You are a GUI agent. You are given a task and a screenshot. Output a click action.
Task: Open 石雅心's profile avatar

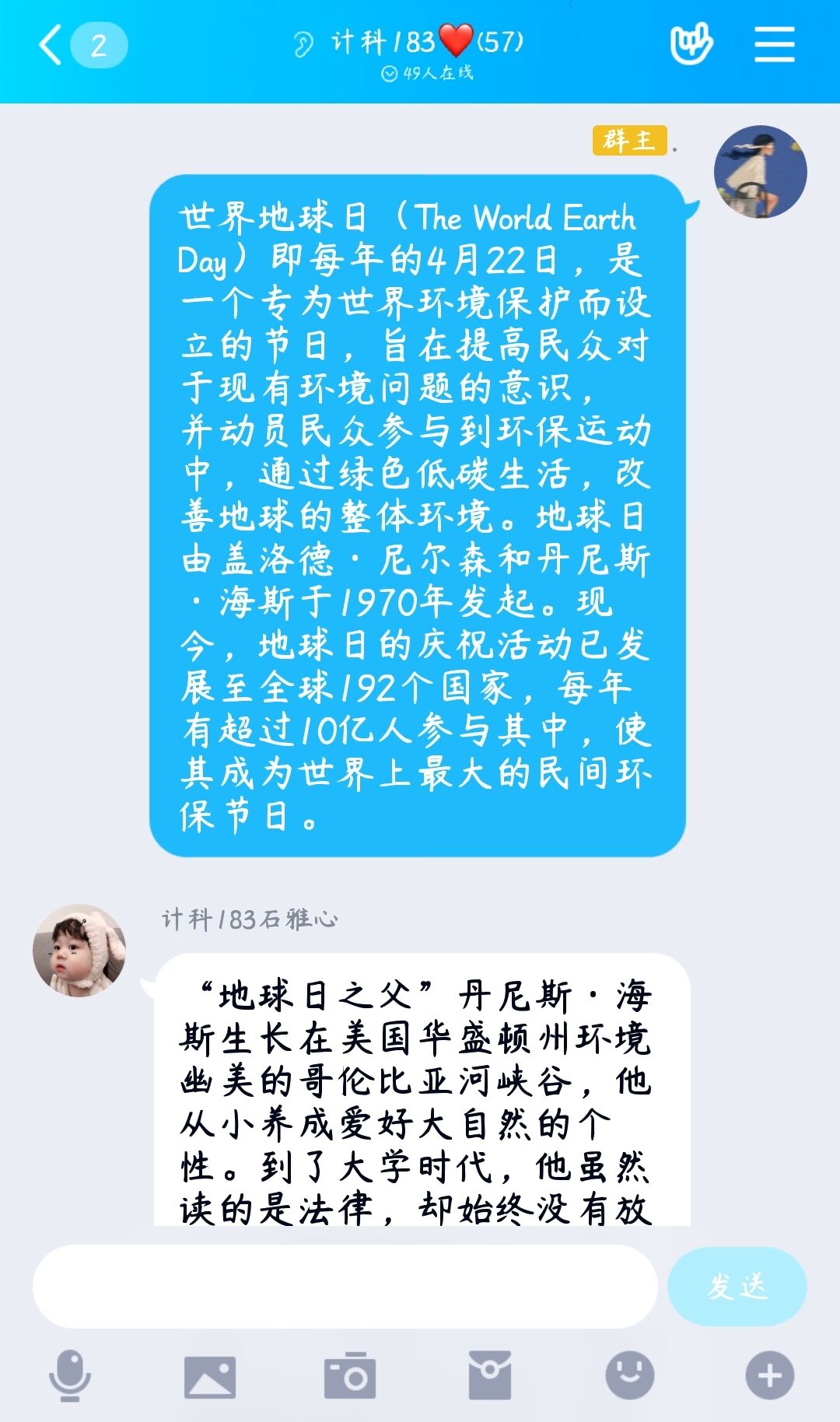coord(79,950)
